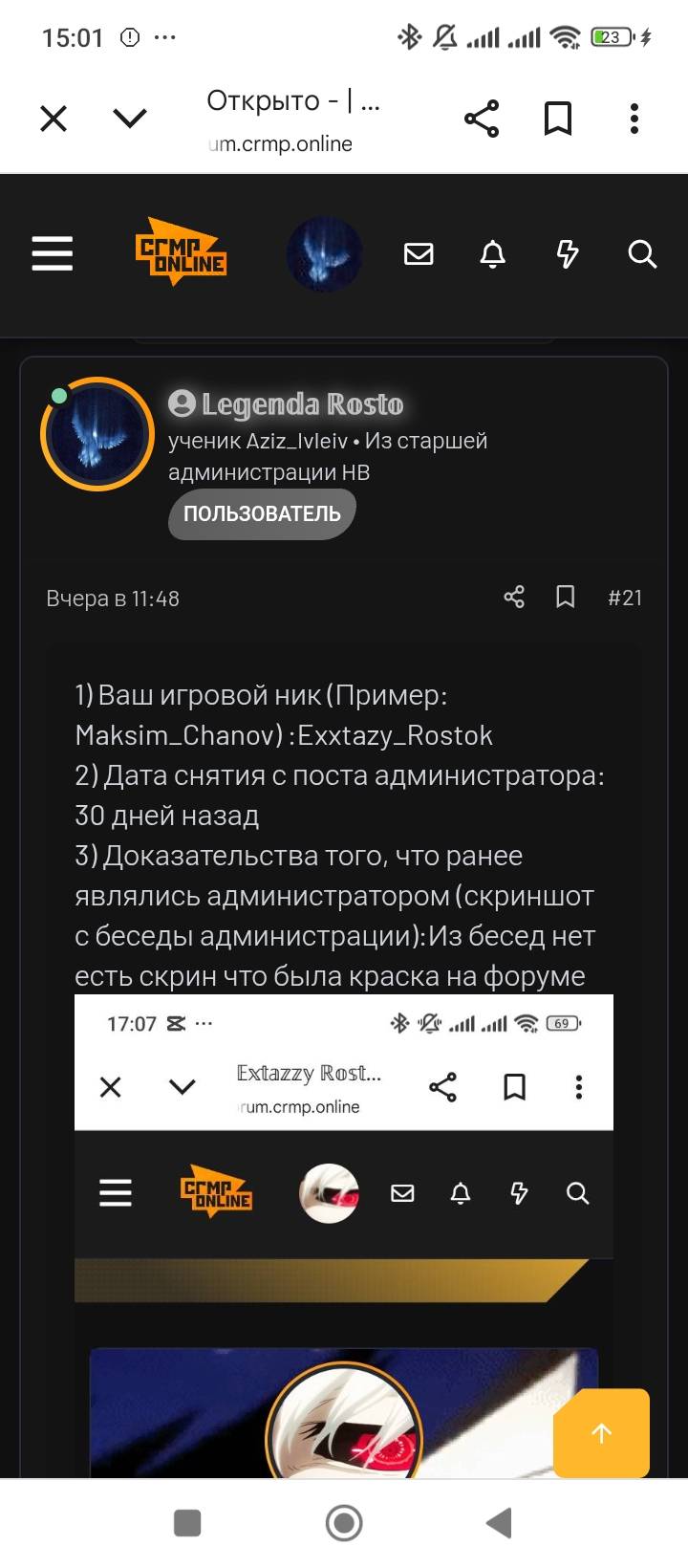688x1568 pixels.
Task: Open the permalink for post #21
Action: (x=625, y=598)
